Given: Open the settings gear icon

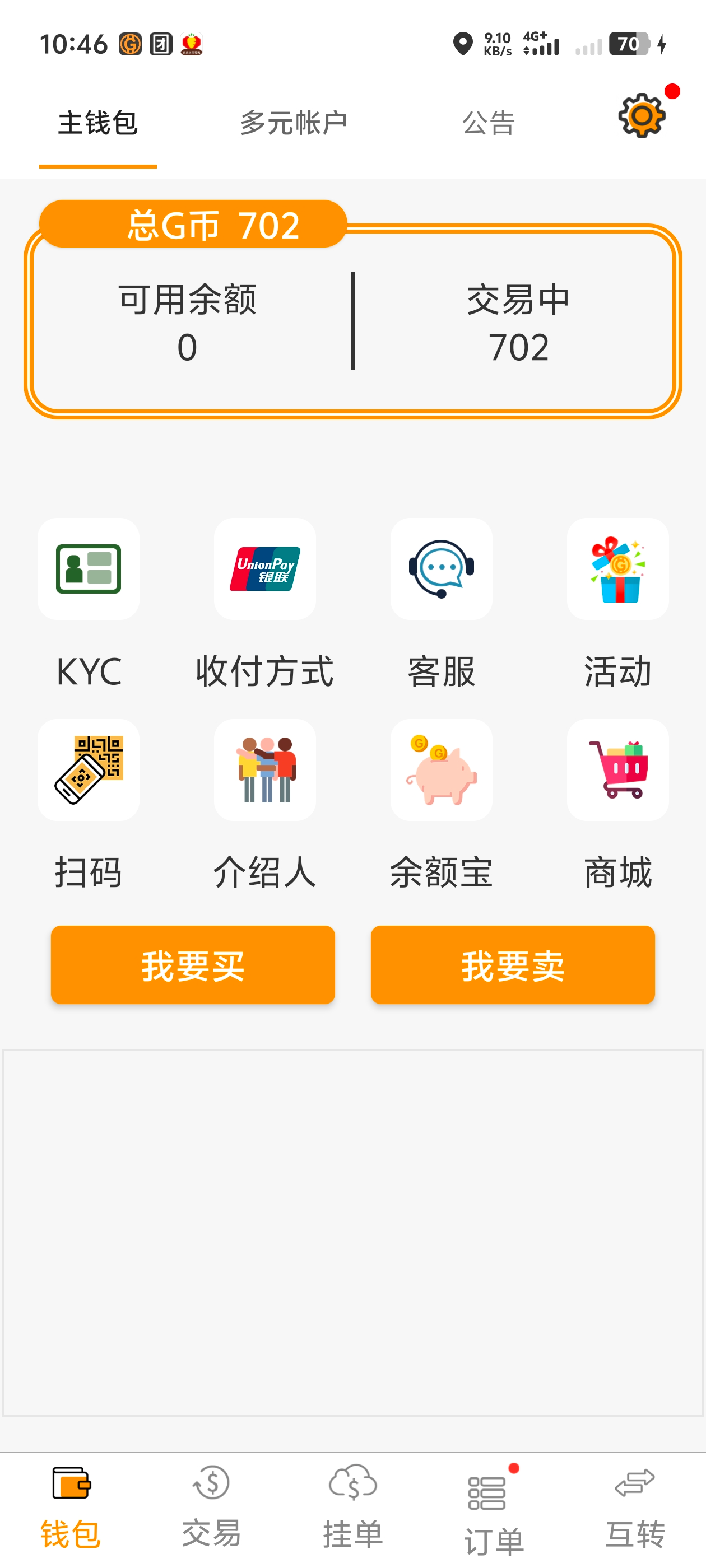Looking at the screenshot, I should coord(642,116).
